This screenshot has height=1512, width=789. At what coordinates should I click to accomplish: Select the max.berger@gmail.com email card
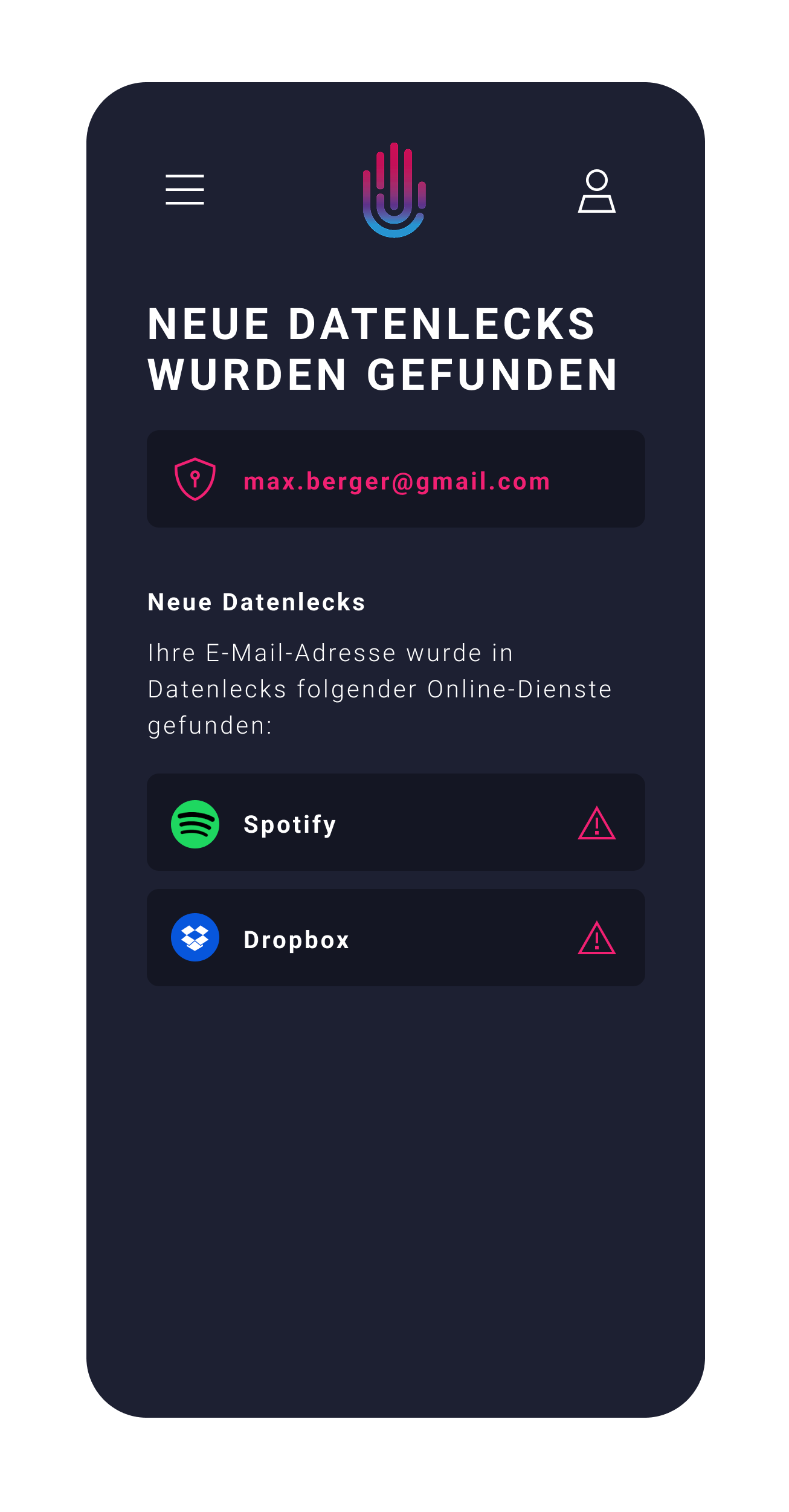click(396, 479)
